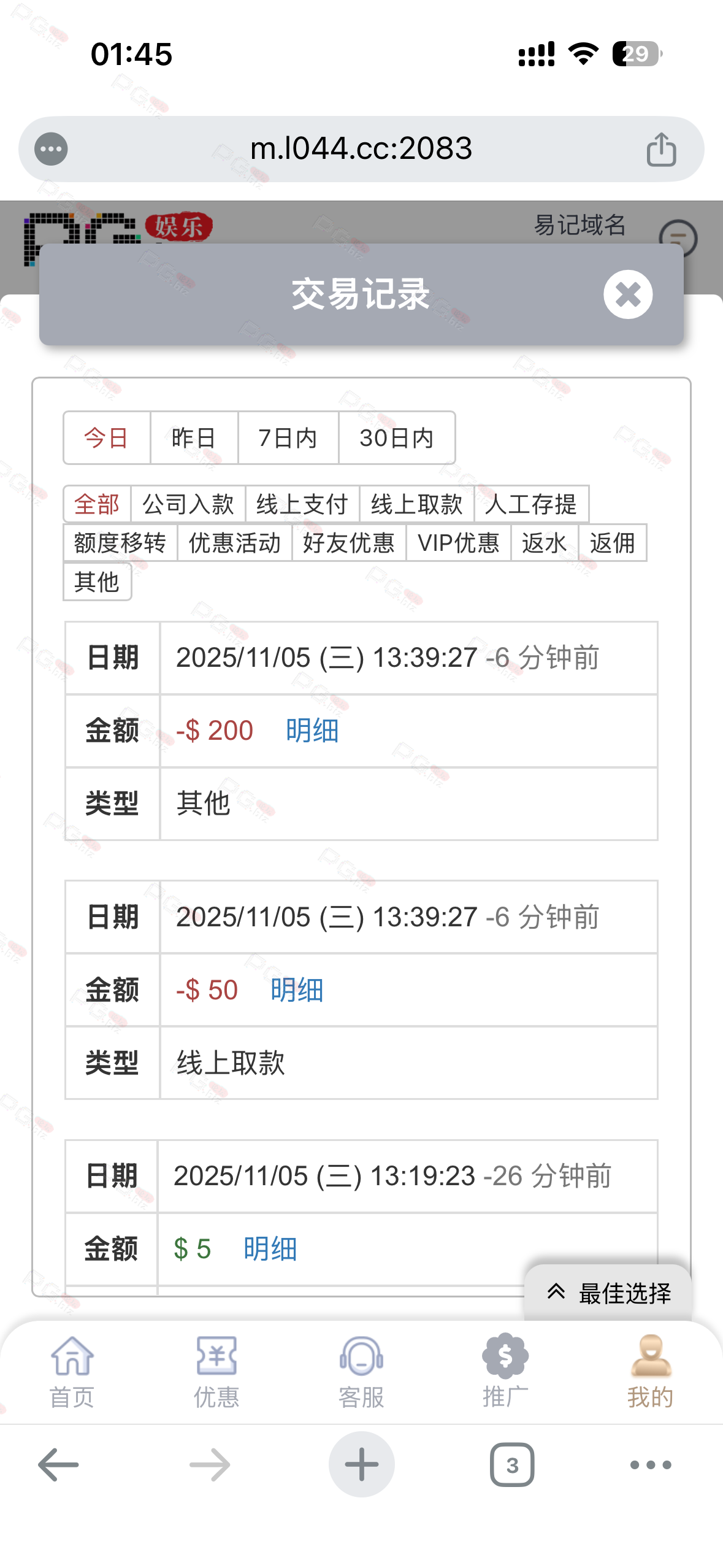Open the 客服 support tab
723x1568 pixels.
(x=361, y=1372)
